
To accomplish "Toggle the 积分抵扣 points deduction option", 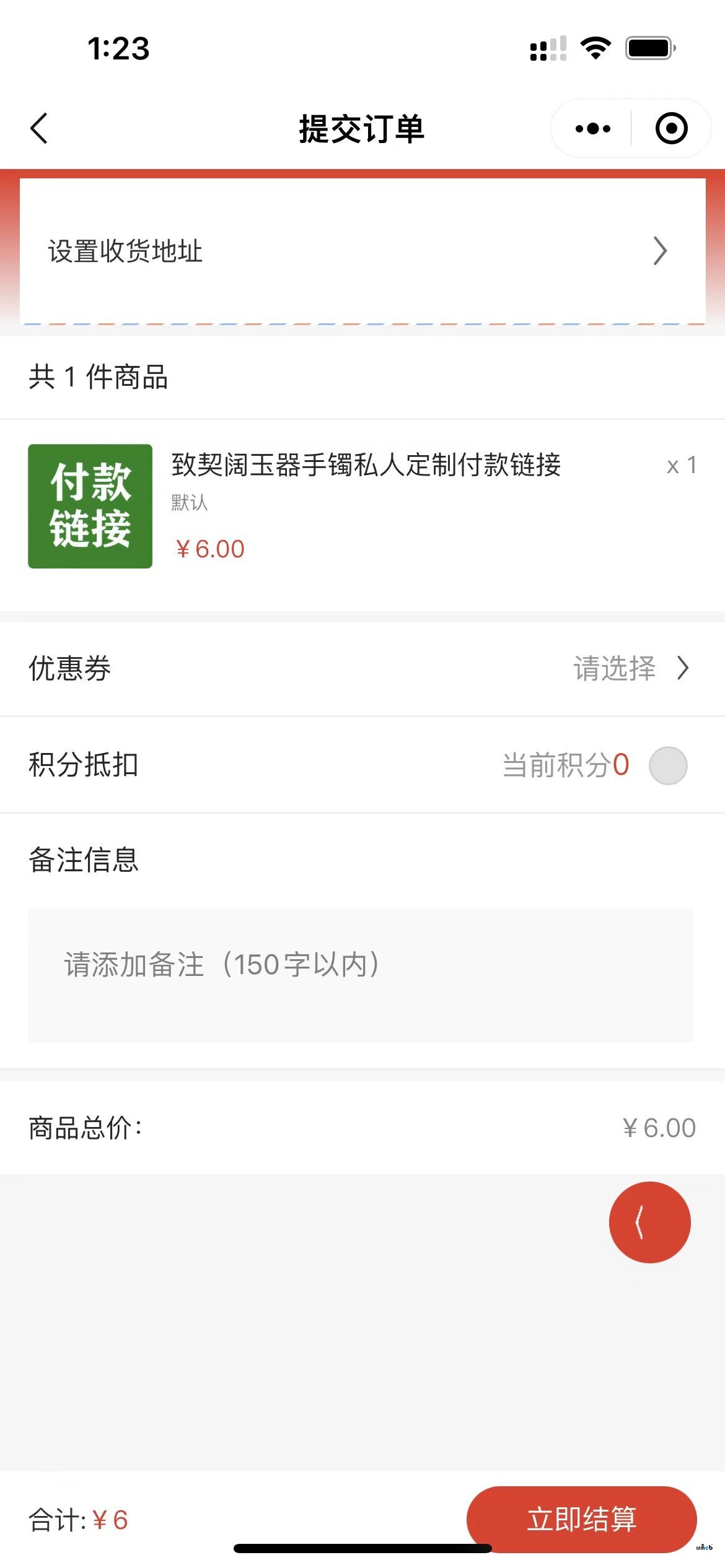I will 667,765.
